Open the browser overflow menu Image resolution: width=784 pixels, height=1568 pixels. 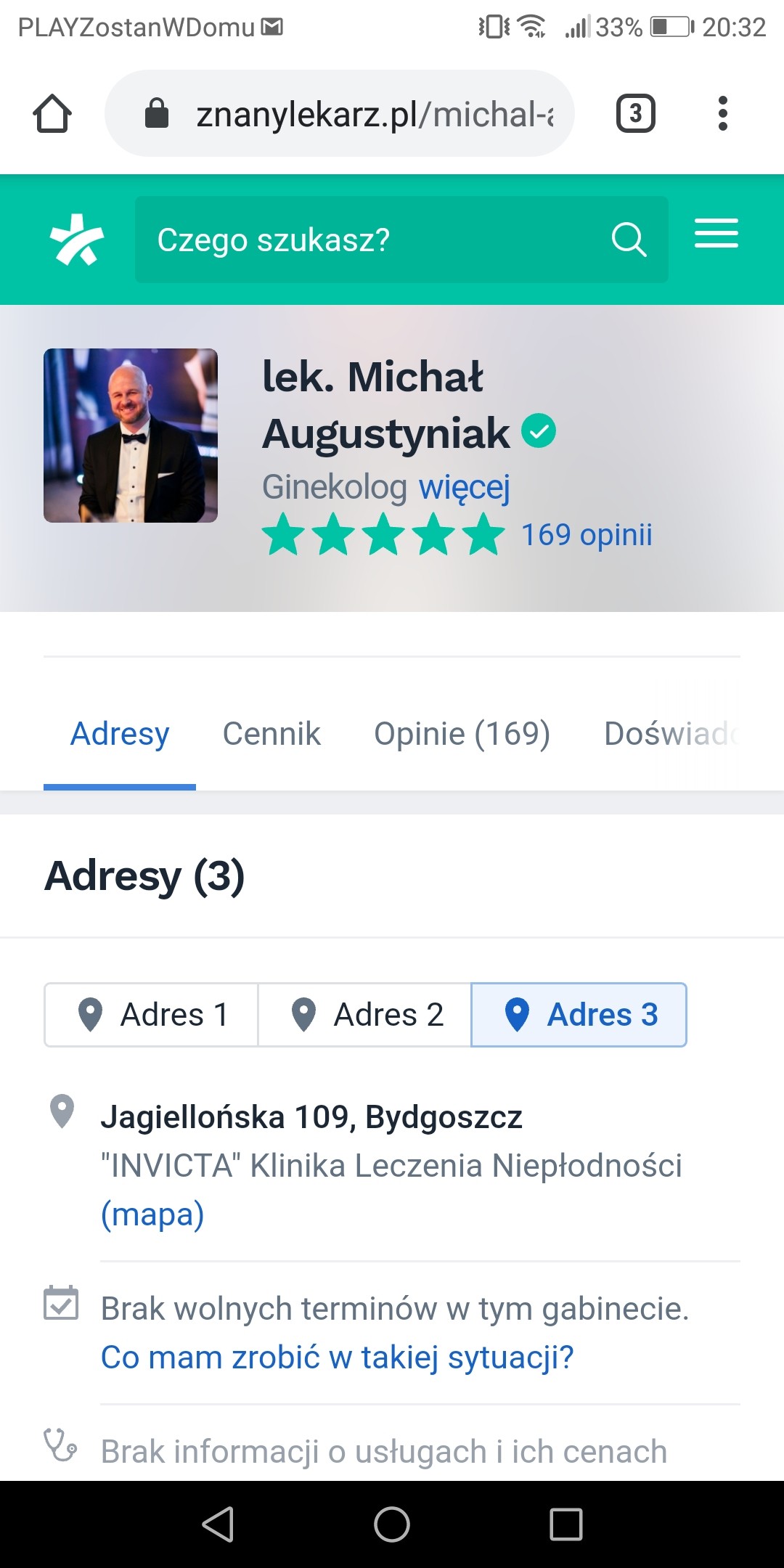click(722, 114)
